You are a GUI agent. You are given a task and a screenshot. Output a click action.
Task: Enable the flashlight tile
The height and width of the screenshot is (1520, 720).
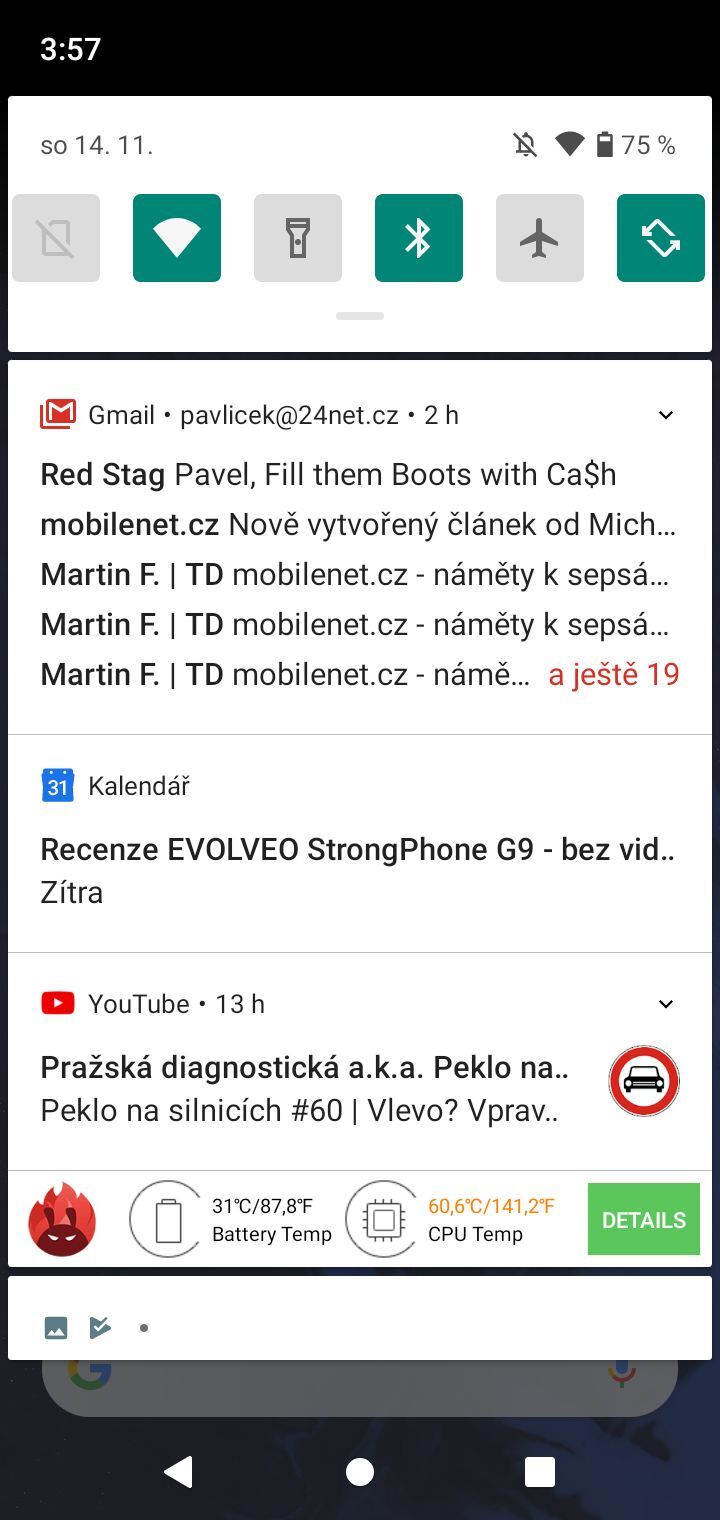pyautogui.click(x=297, y=237)
